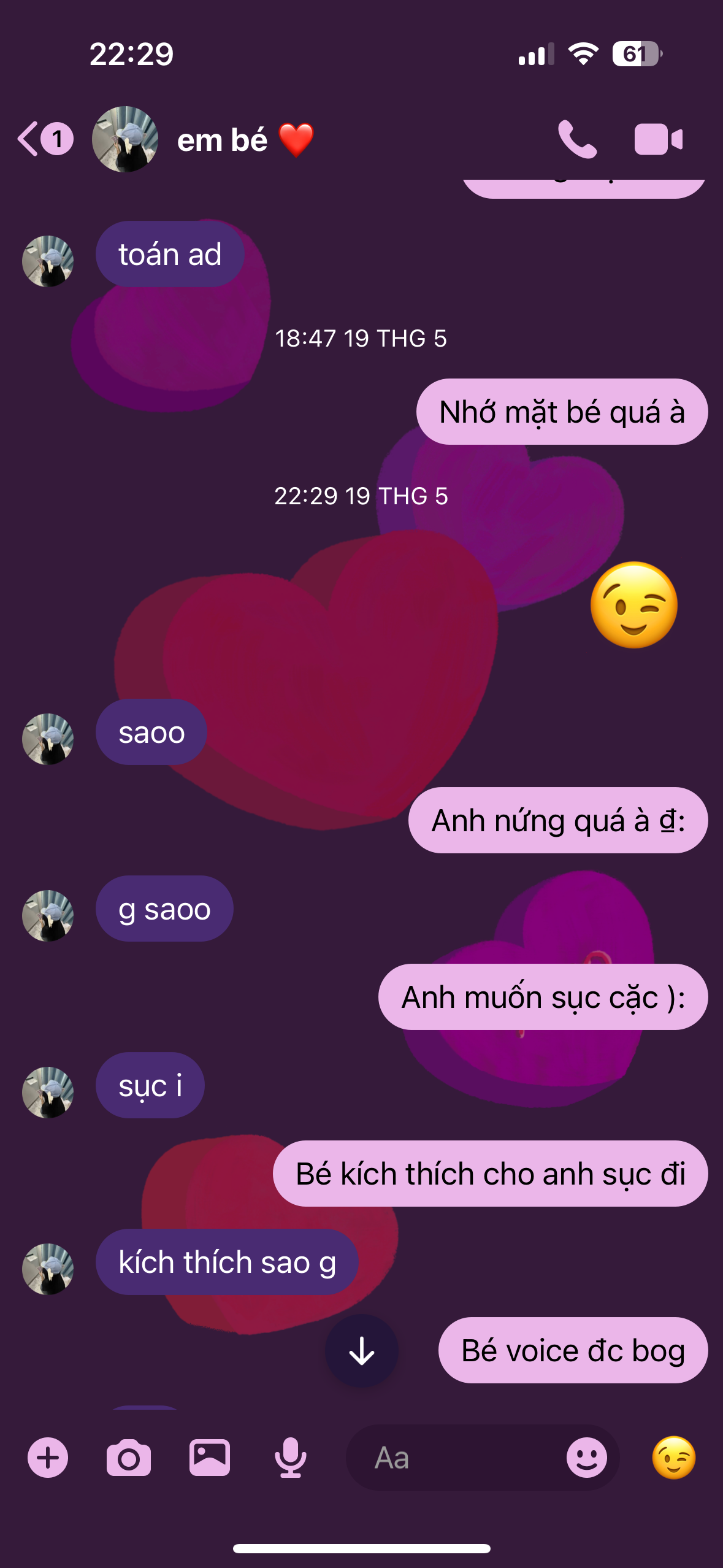Open the emoji and sticker picker
Image resolution: width=723 pixels, height=1568 pixels.
coord(586,1458)
